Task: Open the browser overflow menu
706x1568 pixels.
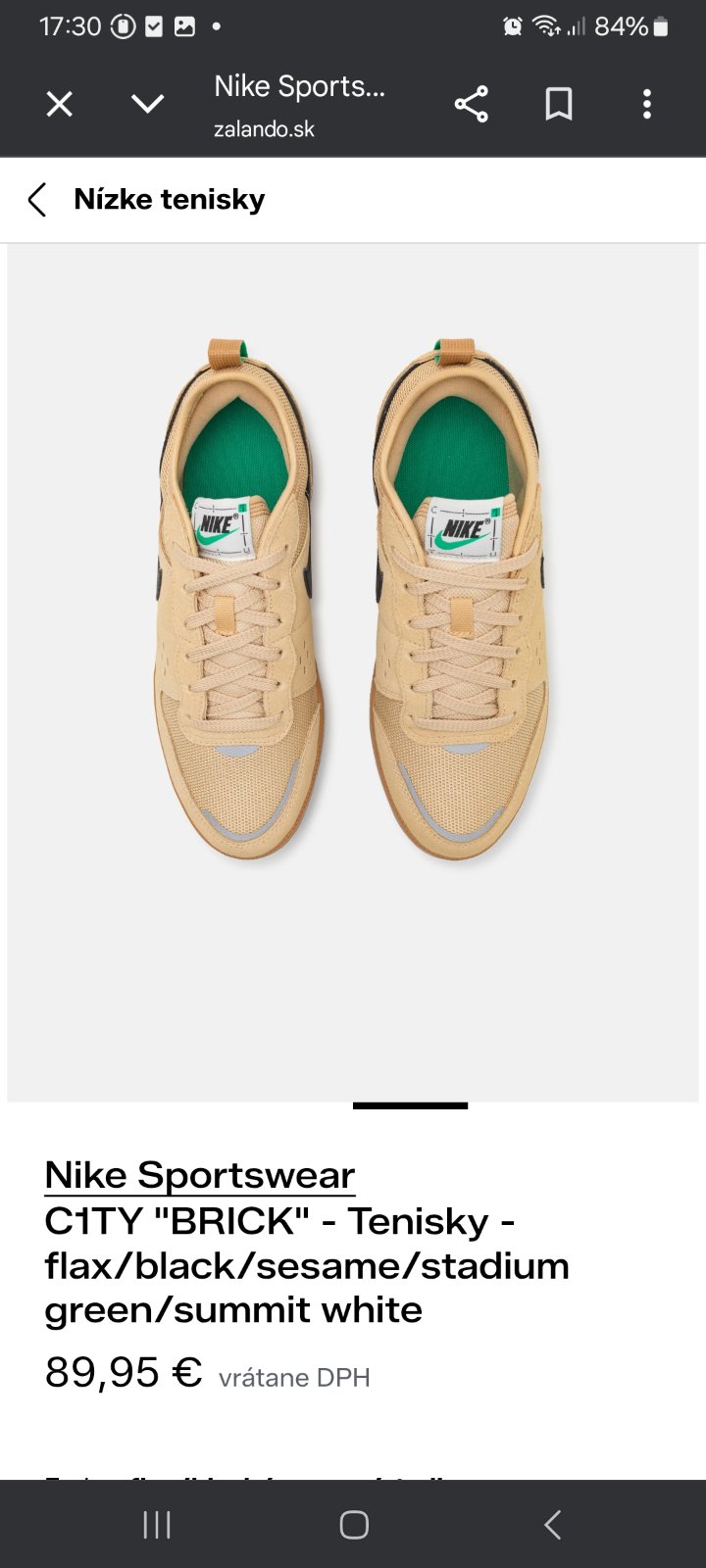Action: click(x=646, y=104)
